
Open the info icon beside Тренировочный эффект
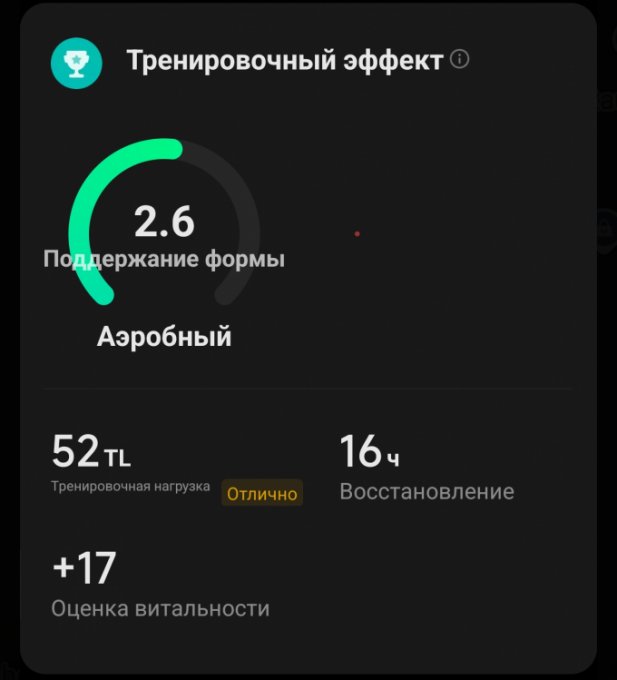(x=460, y=60)
